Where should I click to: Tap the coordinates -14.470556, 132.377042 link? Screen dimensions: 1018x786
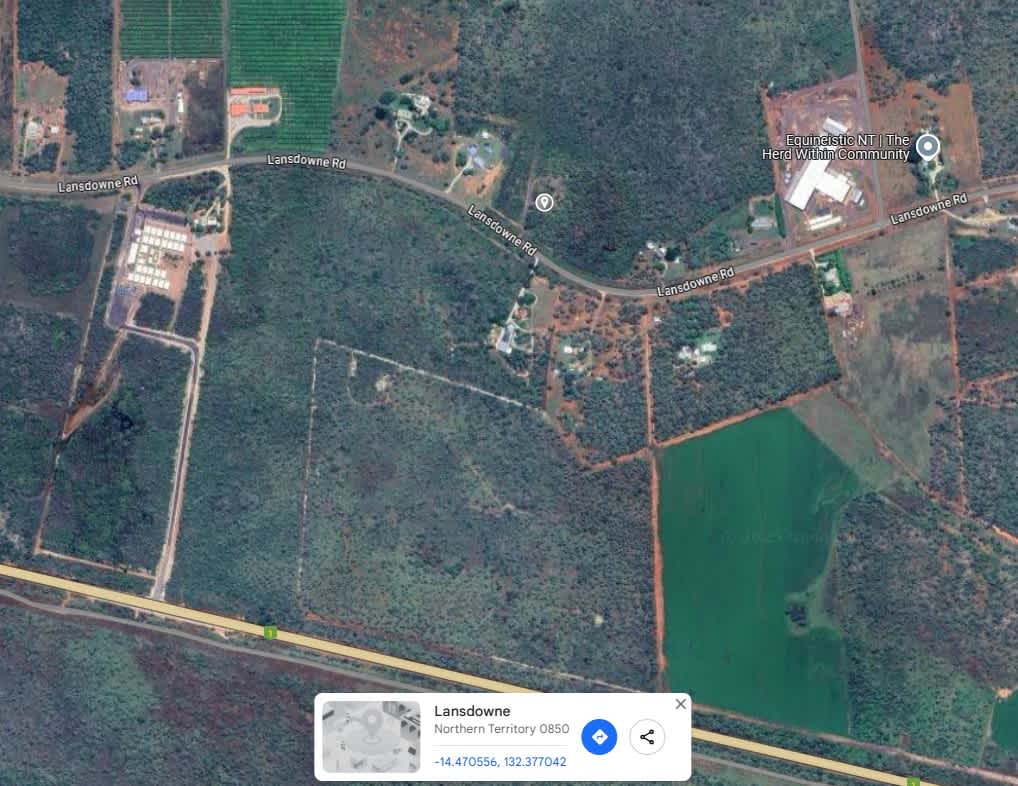coord(500,762)
